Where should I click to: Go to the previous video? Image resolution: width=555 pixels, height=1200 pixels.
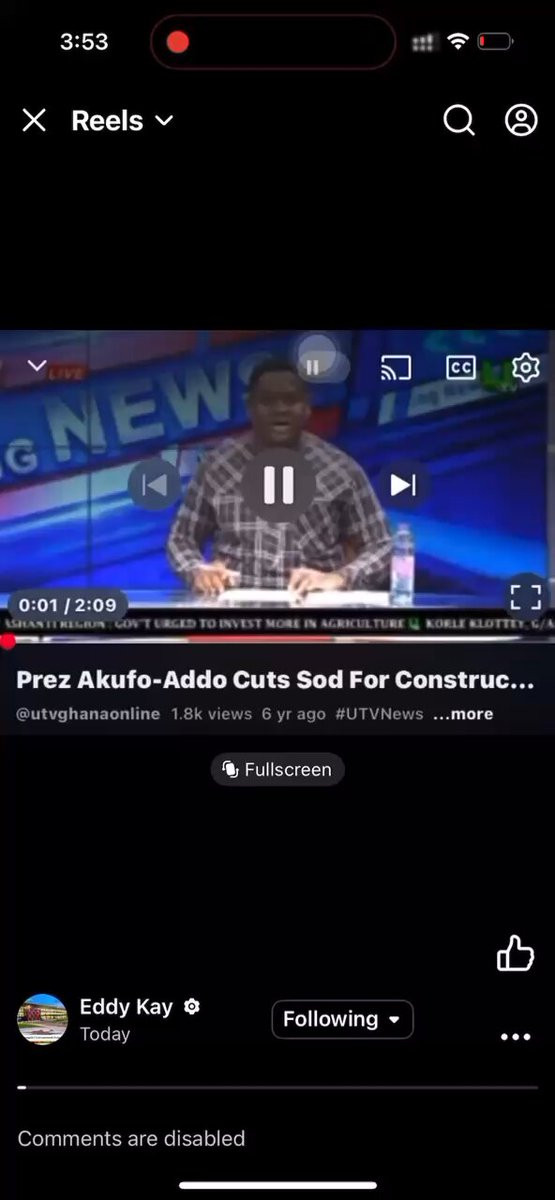[155, 486]
